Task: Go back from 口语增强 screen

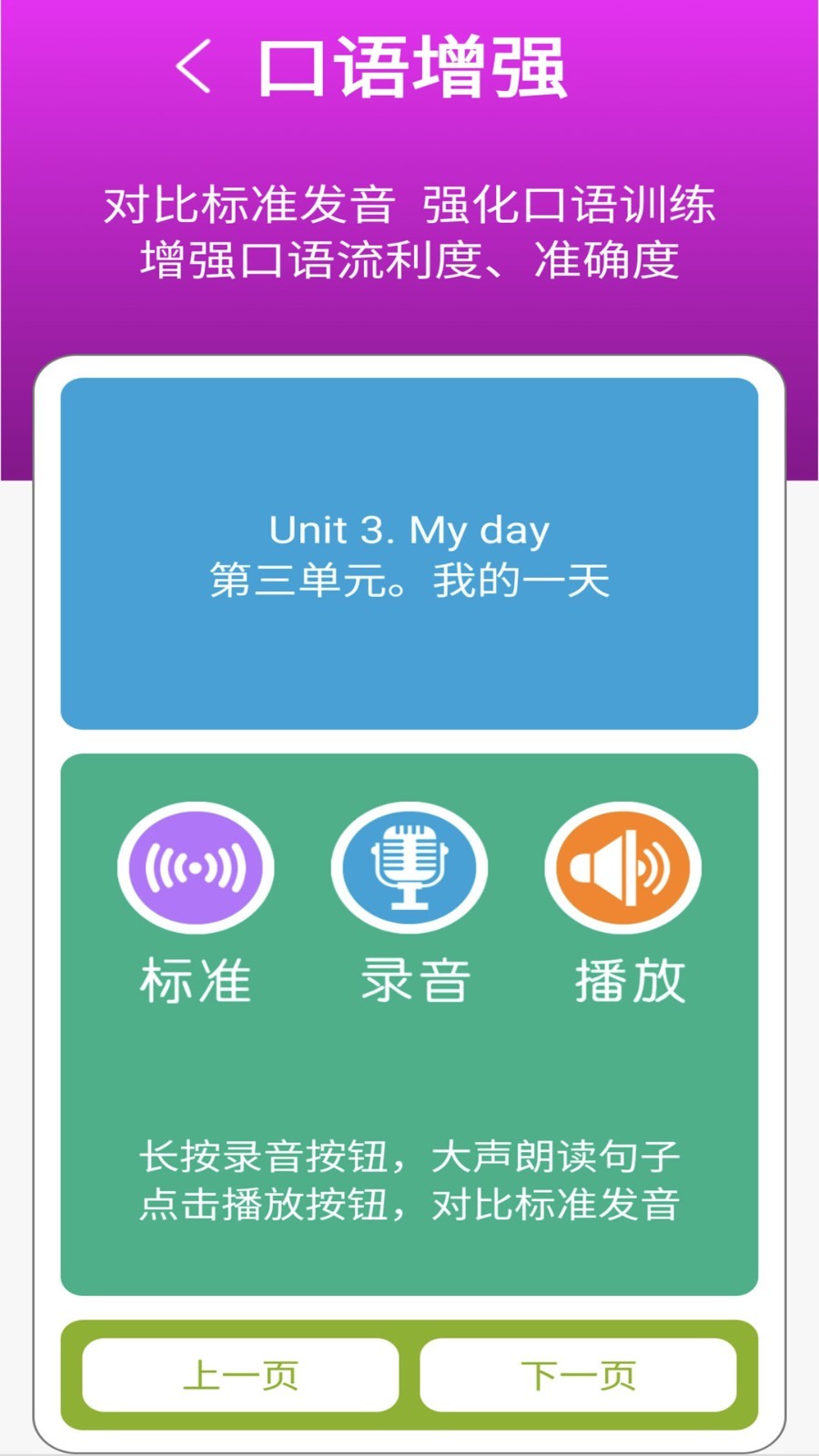Action: (x=194, y=66)
